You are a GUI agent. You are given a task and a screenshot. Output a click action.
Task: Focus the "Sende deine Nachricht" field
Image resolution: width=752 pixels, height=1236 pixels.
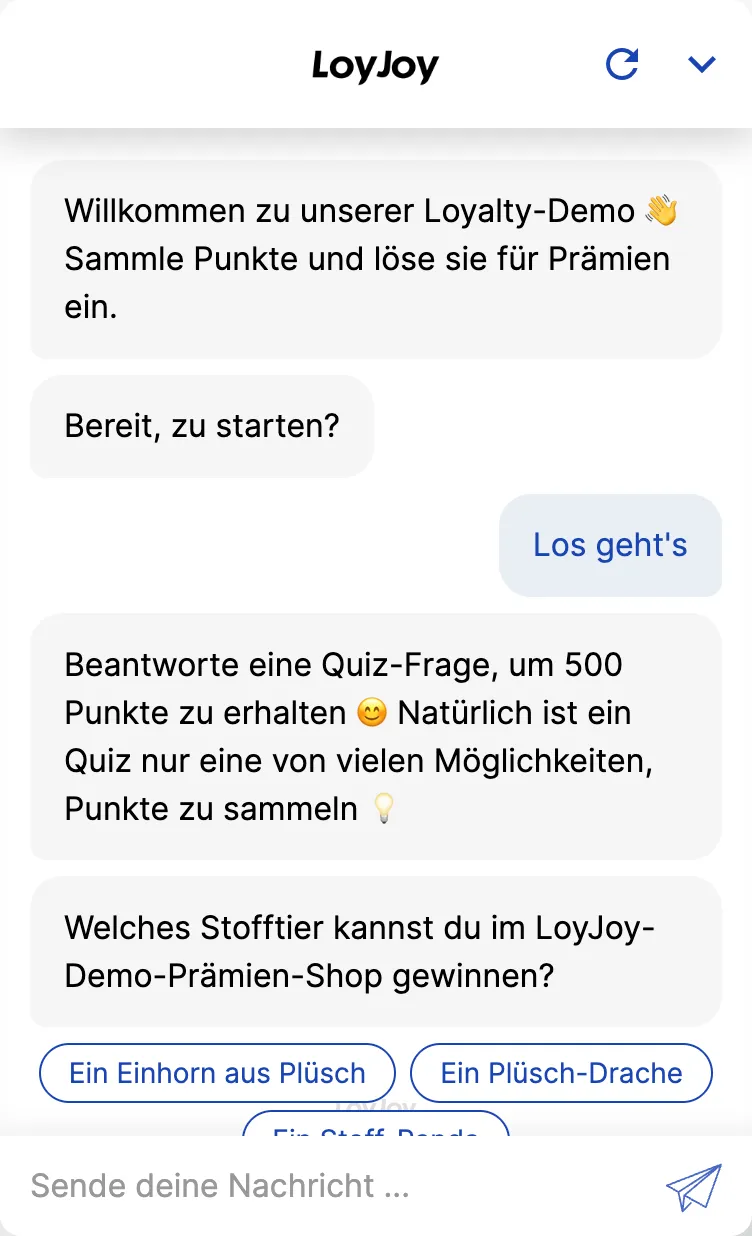330,1186
